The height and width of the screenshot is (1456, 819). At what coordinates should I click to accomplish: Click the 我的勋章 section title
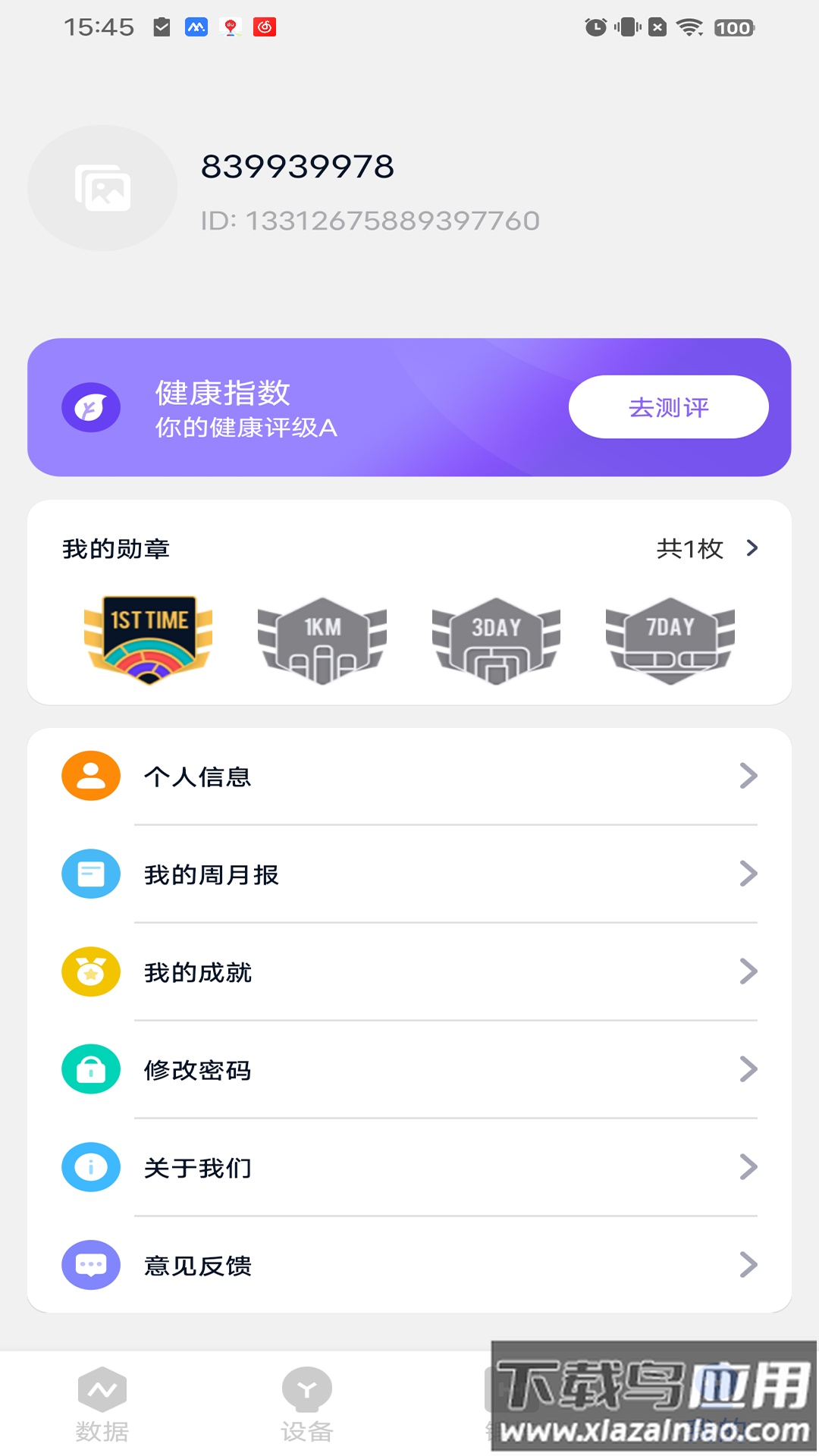(x=117, y=548)
